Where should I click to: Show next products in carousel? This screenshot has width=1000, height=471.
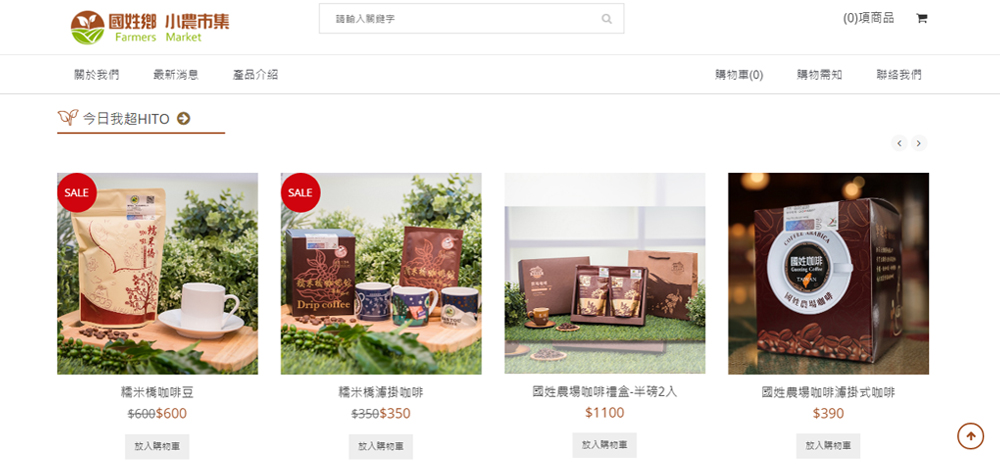[x=919, y=143]
